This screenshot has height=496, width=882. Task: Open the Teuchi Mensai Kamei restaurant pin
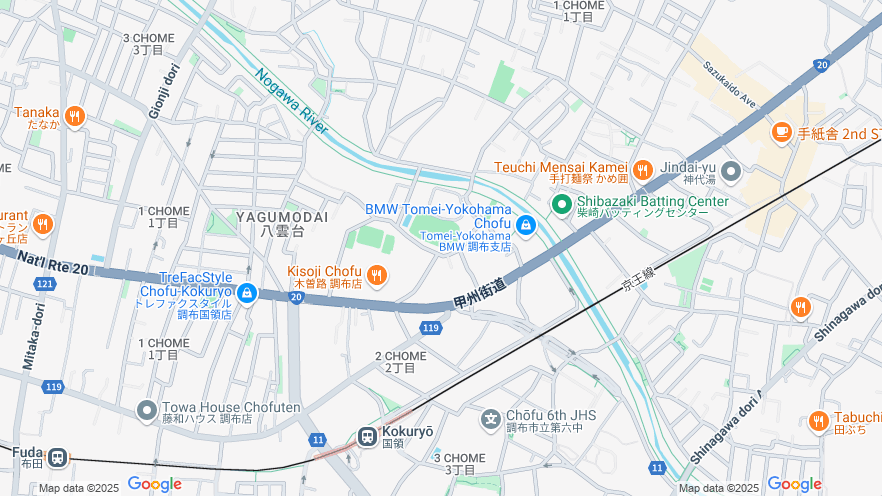point(642,170)
